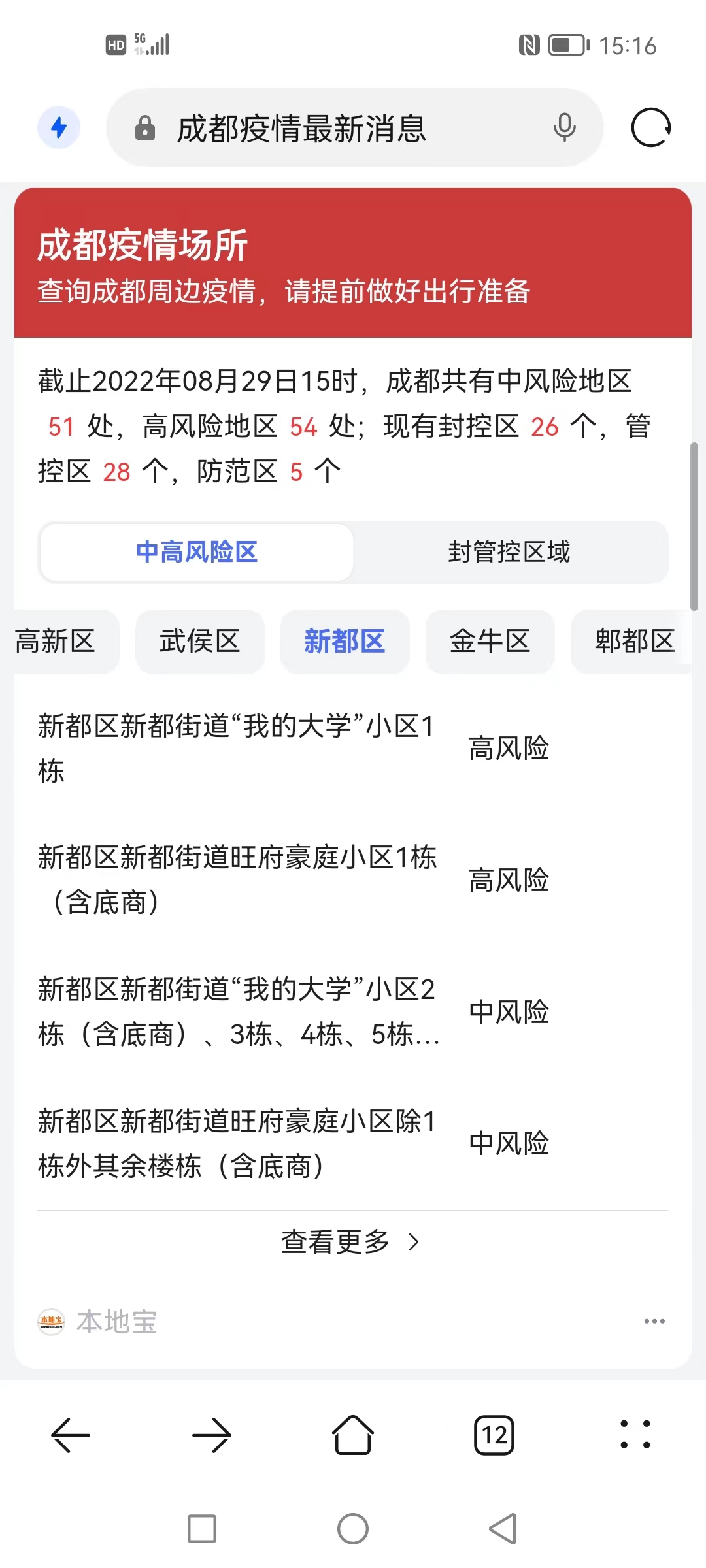Screen dimensions: 706x1568
Task: Filter by 郫都区 district
Action: pyautogui.click(x=633, y=641)
